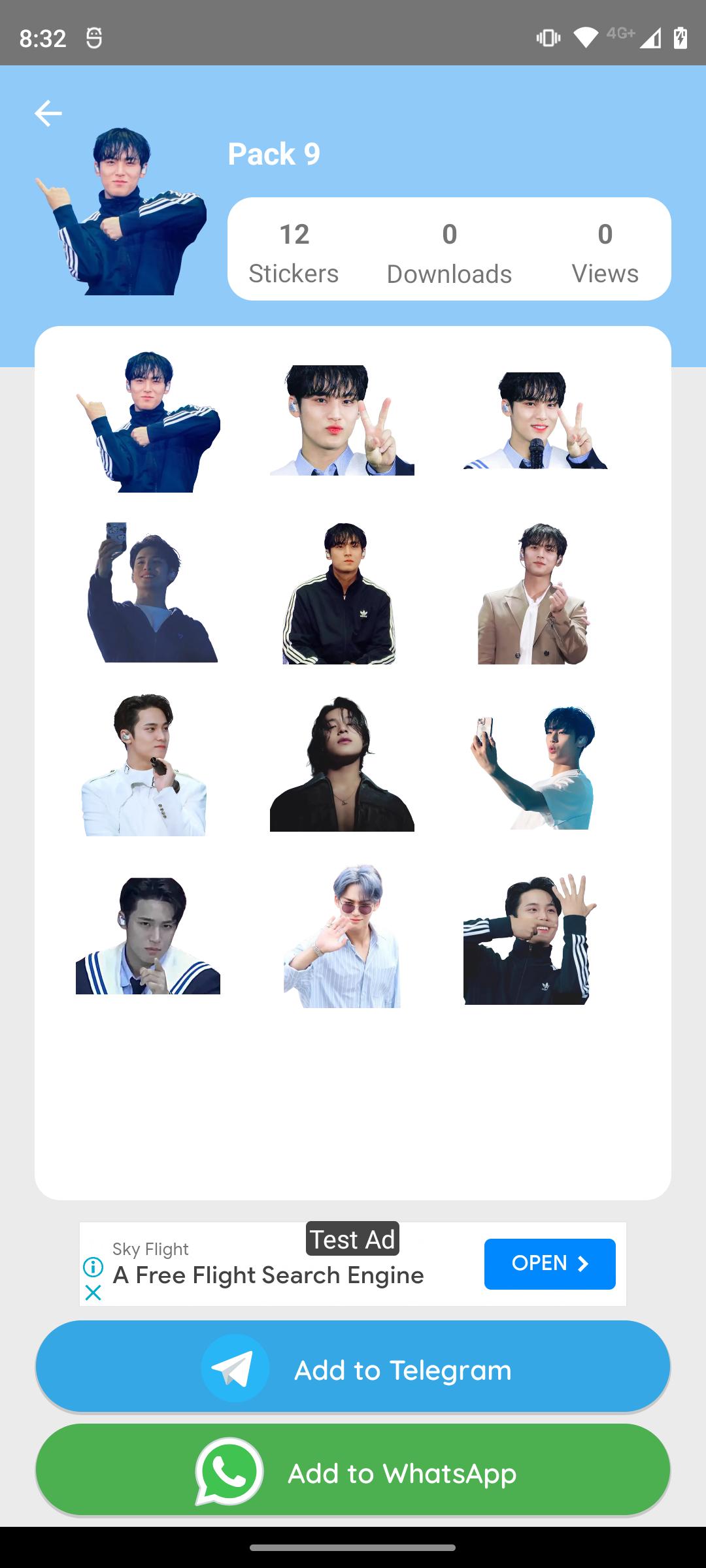Screen dimensions: 706x1568
Task: Close the Sky Flight ad banner
Action: tap(93, 1292)
